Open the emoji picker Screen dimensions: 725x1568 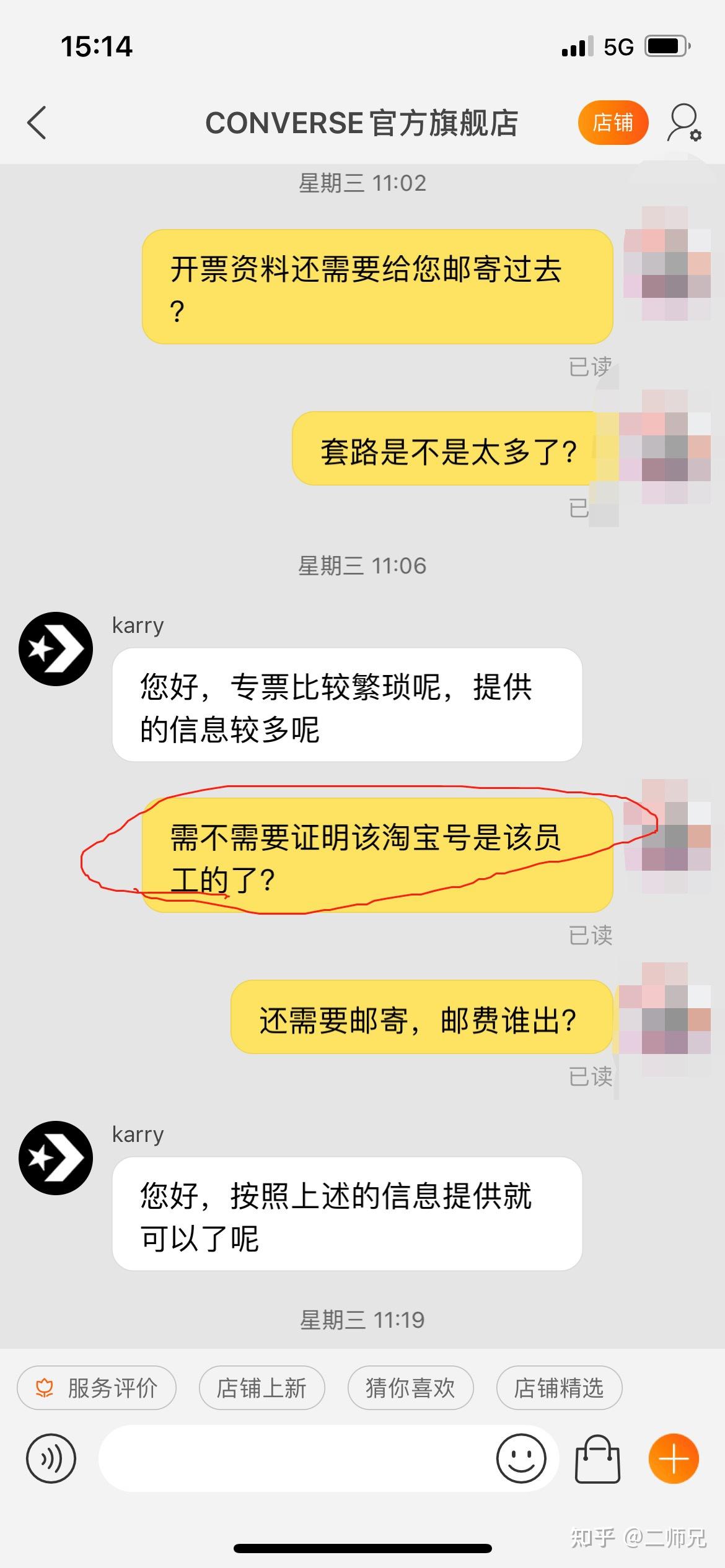pyautogui.click(x=521, y=1458)
